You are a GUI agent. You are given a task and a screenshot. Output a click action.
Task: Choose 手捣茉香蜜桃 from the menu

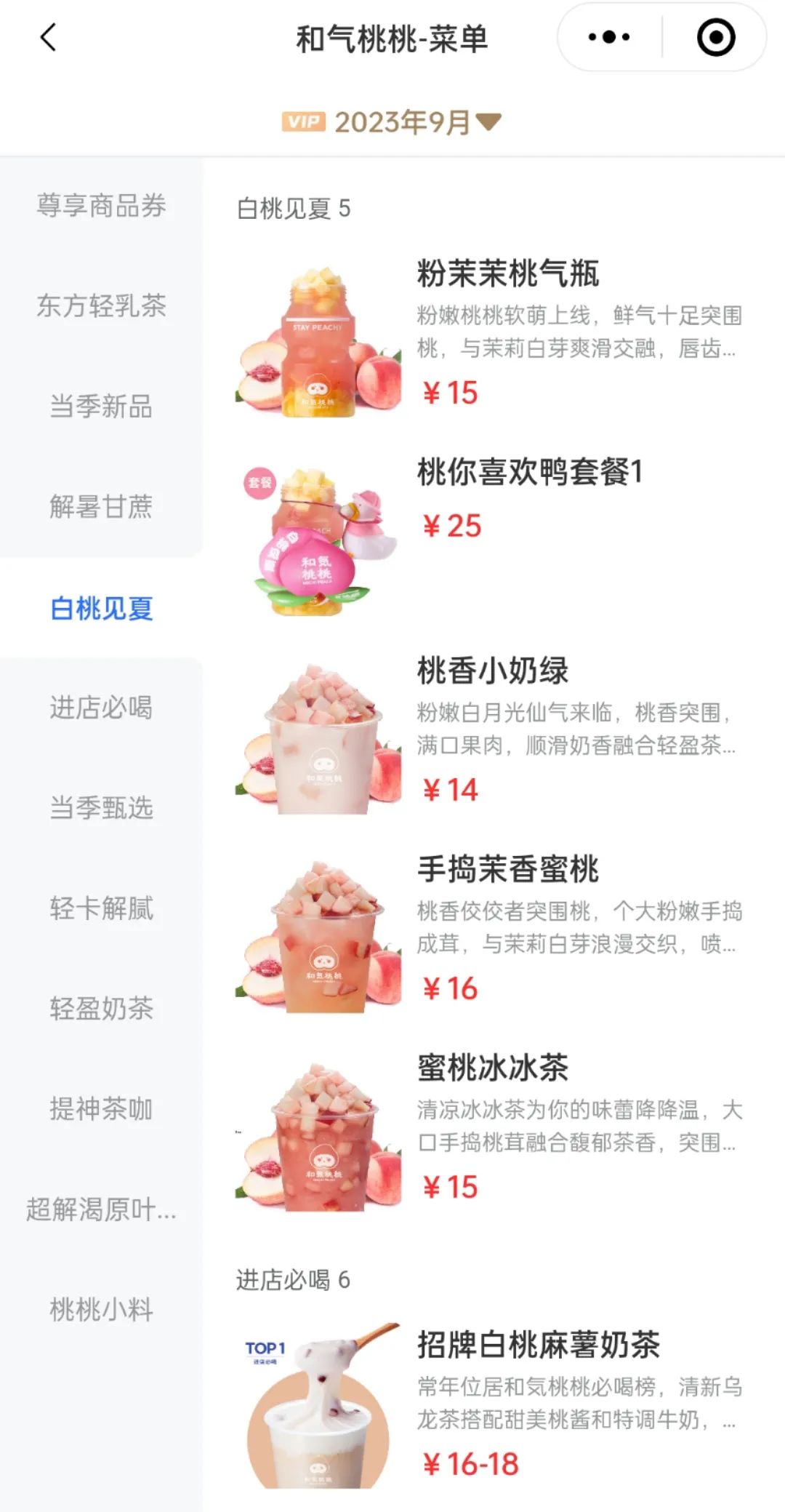pos(508,870)
